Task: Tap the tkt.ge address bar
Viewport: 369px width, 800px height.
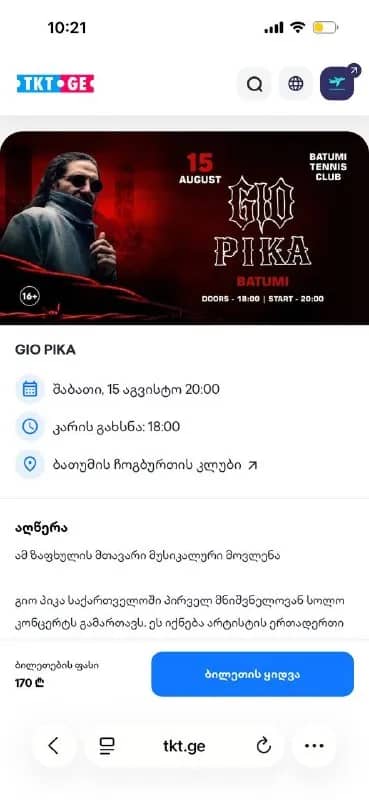Action: click(184, 746)
